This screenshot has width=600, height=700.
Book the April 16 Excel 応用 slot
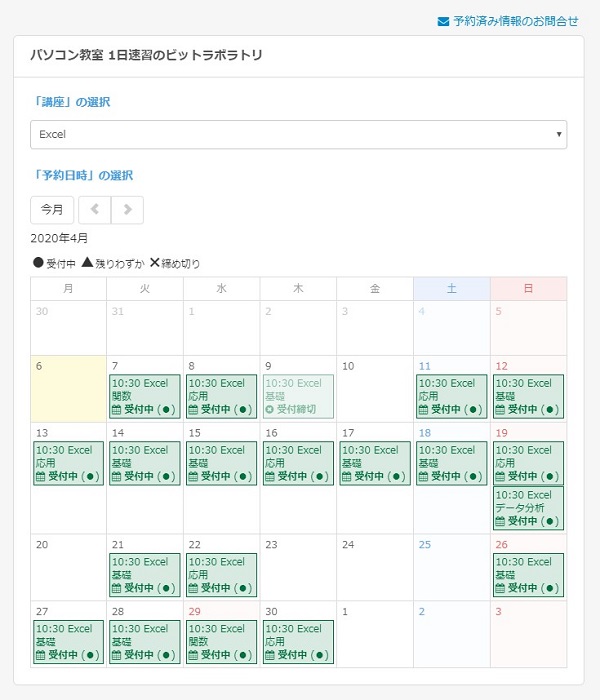(298, 463)
